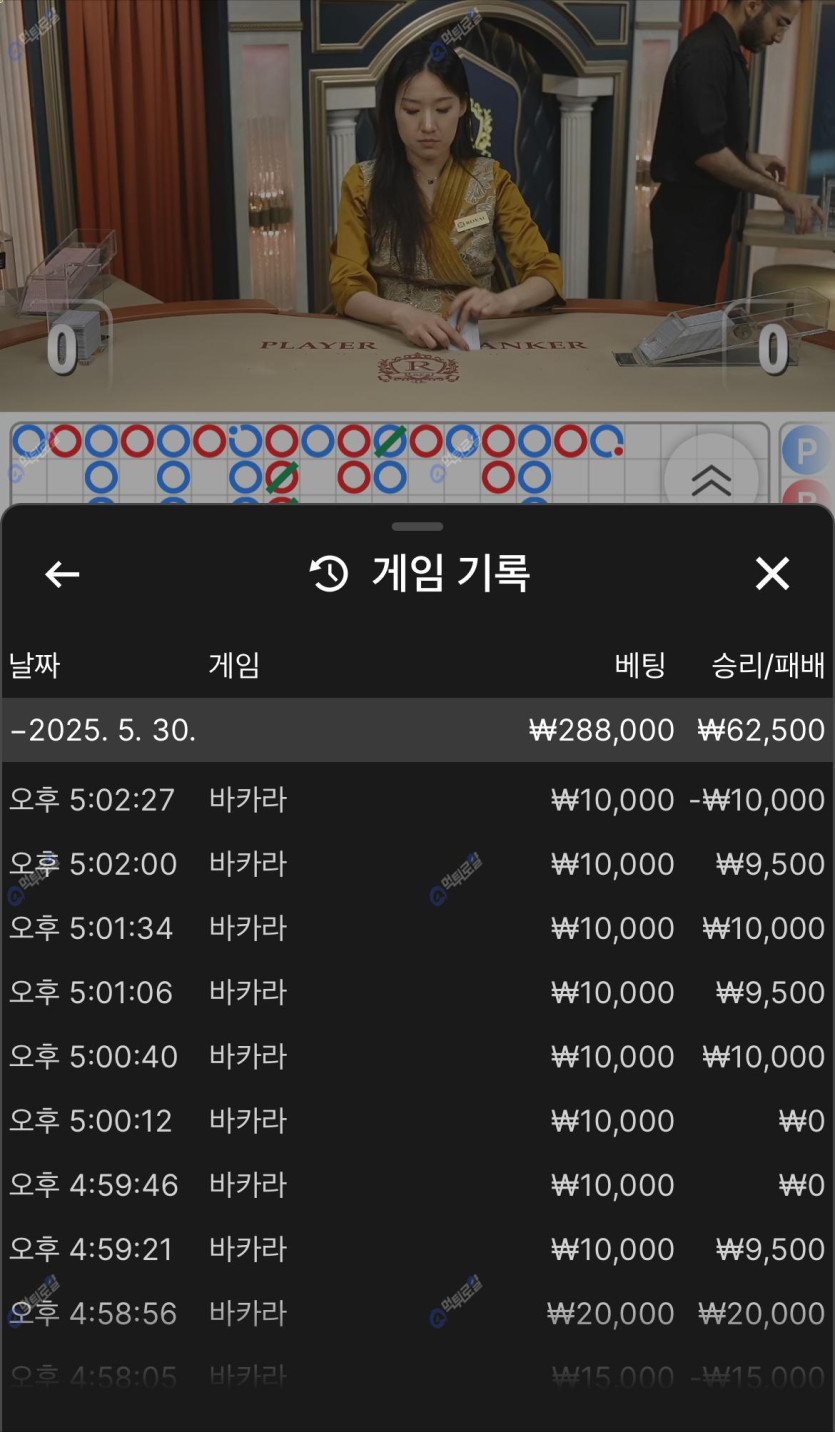835x1432 pixels.
Task: Select the 오후 5:01:34 바카라 entry
Action: [417, 928]
